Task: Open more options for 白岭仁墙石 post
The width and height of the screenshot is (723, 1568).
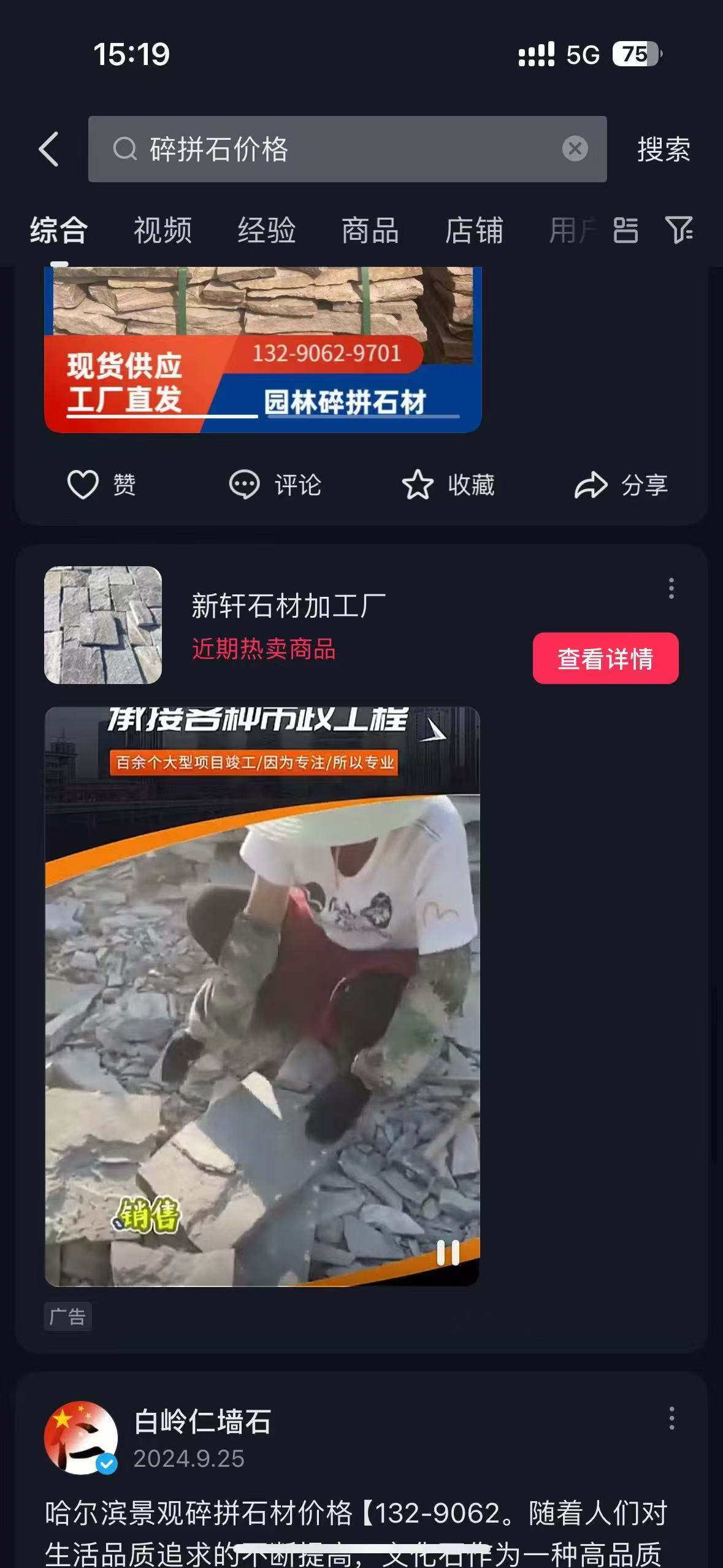Action: click(671, 1418)
